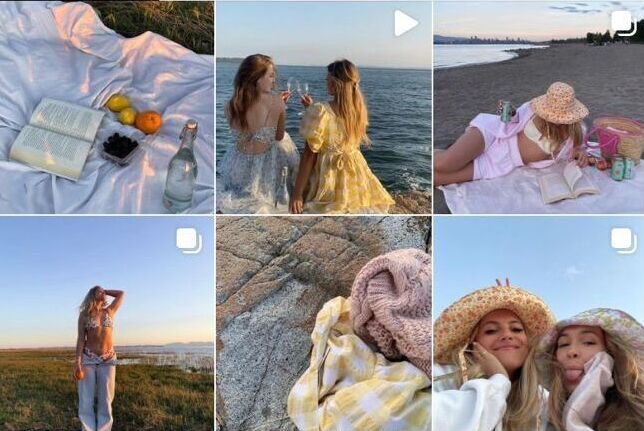Open the post of woman lying on beach blanket
This screenshot has width=644, height=431.
[538, 107]
